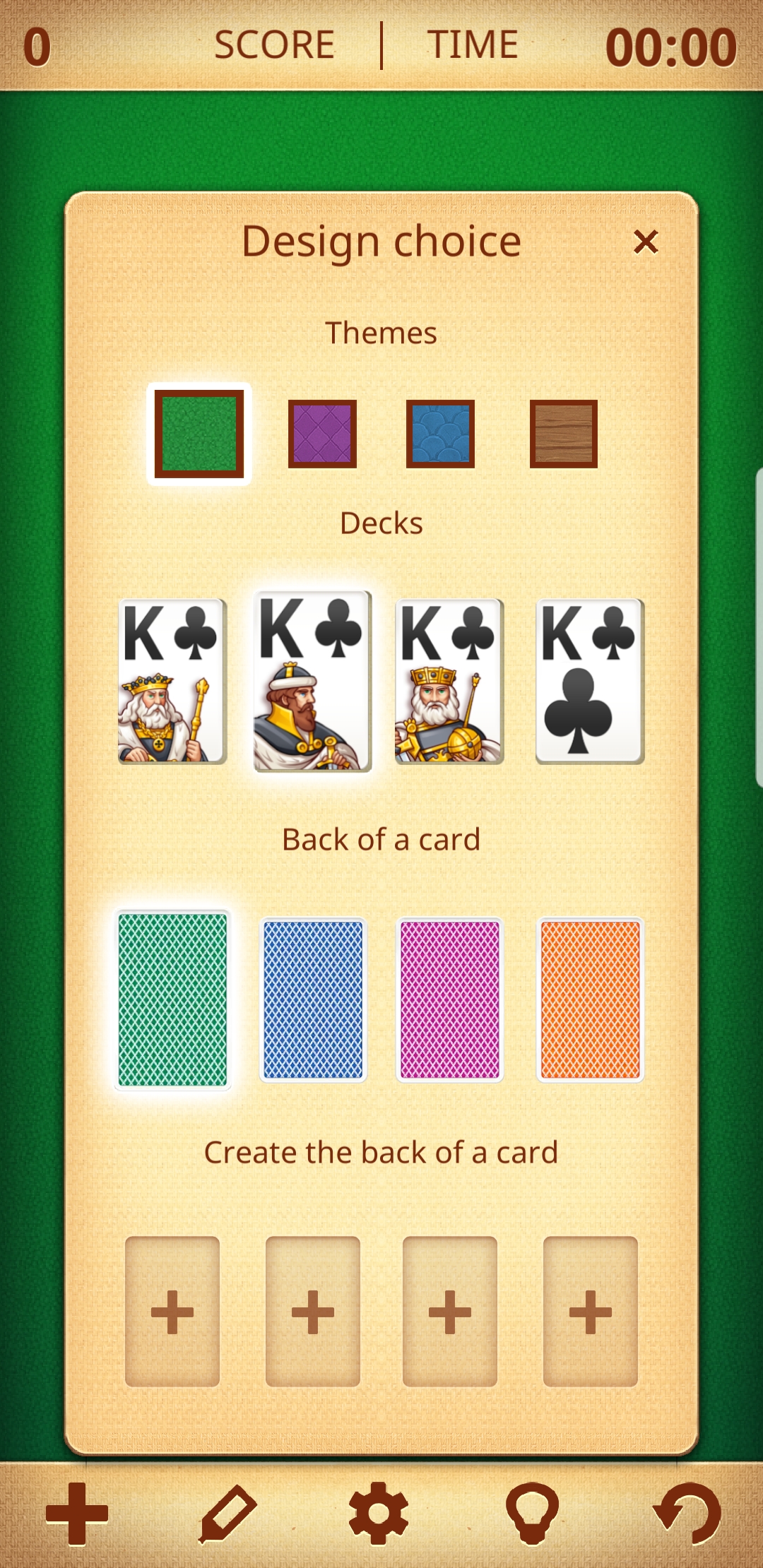Select the third deck with king holding orb
Screen dimensions: 763x1568
click(449, 681)
